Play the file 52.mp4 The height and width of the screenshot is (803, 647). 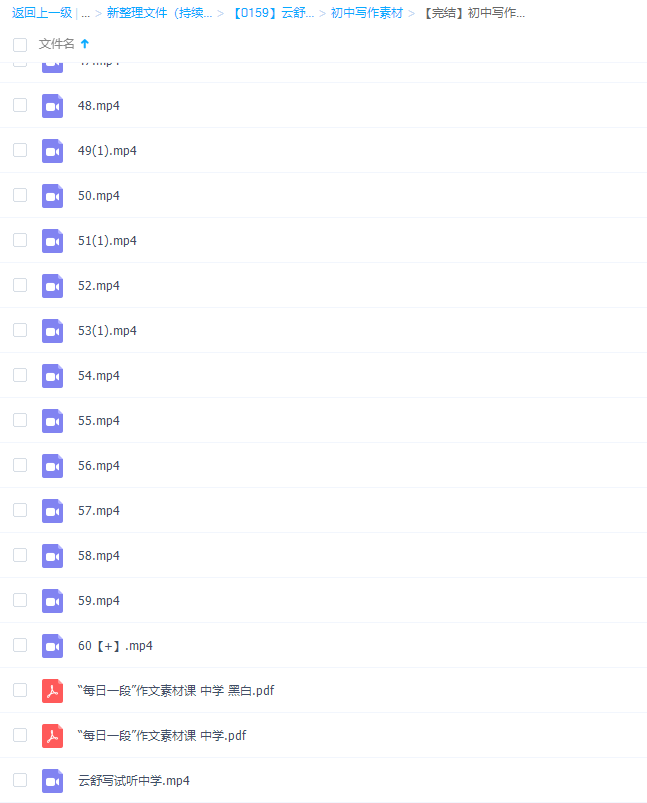coord(99,286)
